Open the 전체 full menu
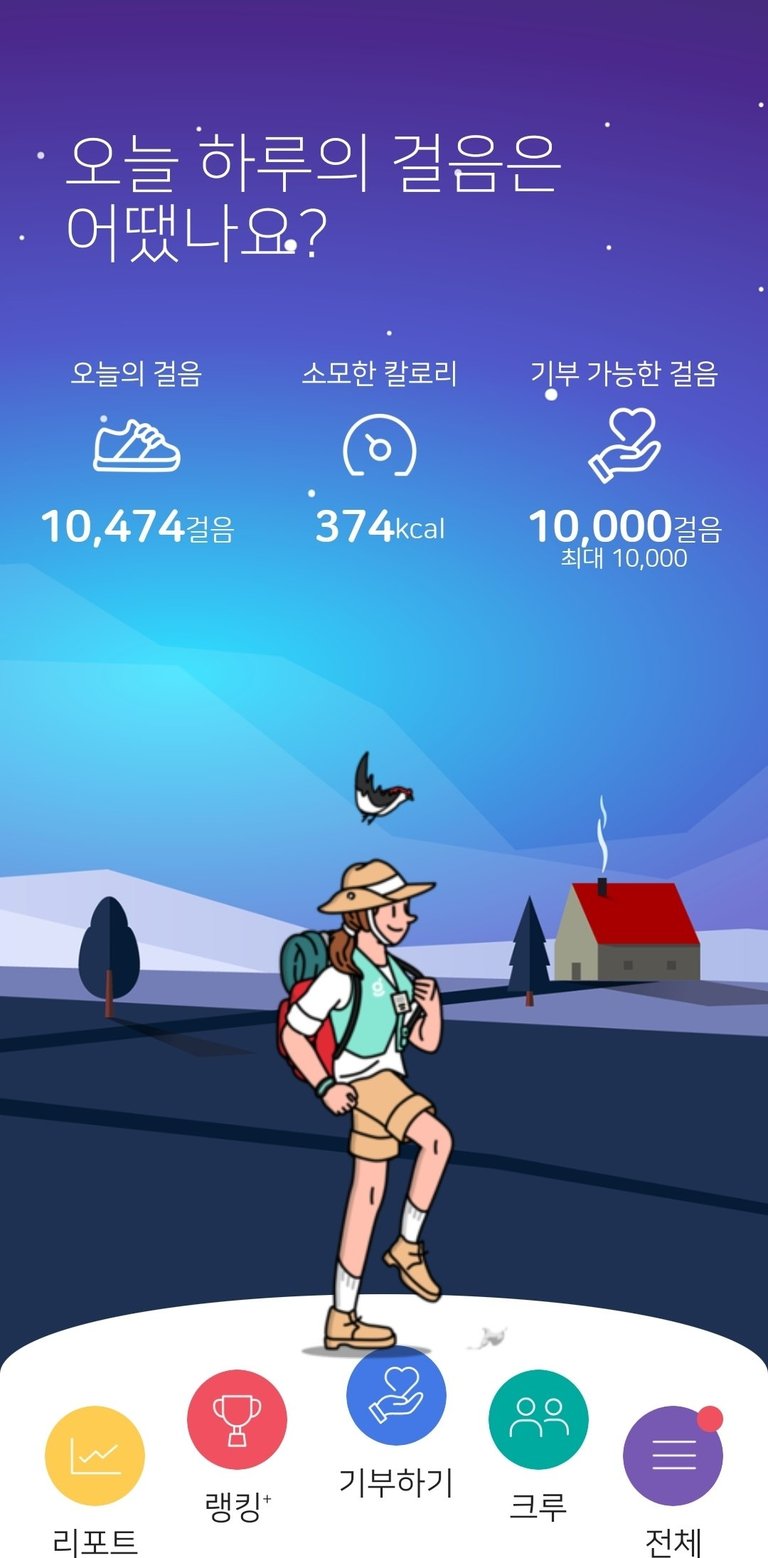Viewport: 768px width, 1558px height. click(x=673, y=1456)
